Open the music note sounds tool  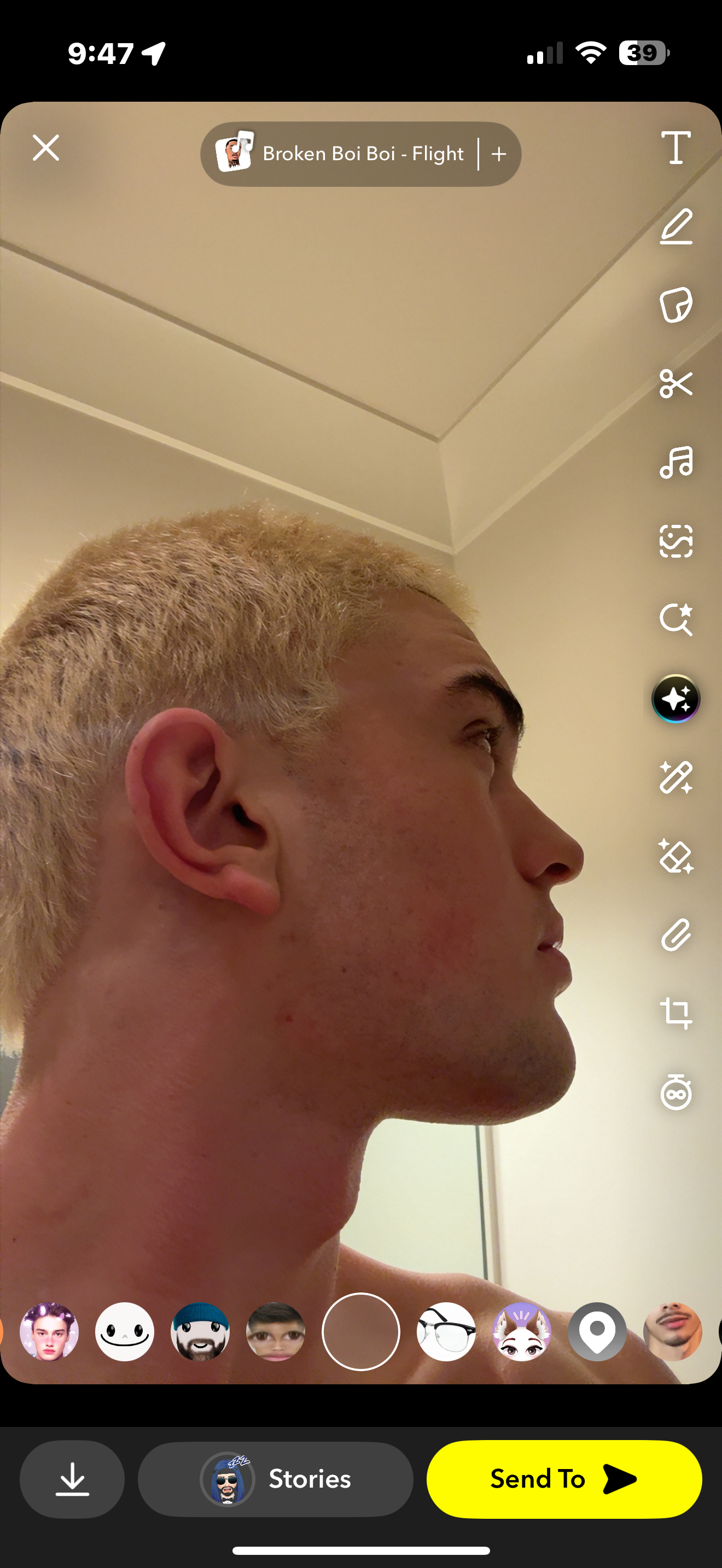point(676,462)
